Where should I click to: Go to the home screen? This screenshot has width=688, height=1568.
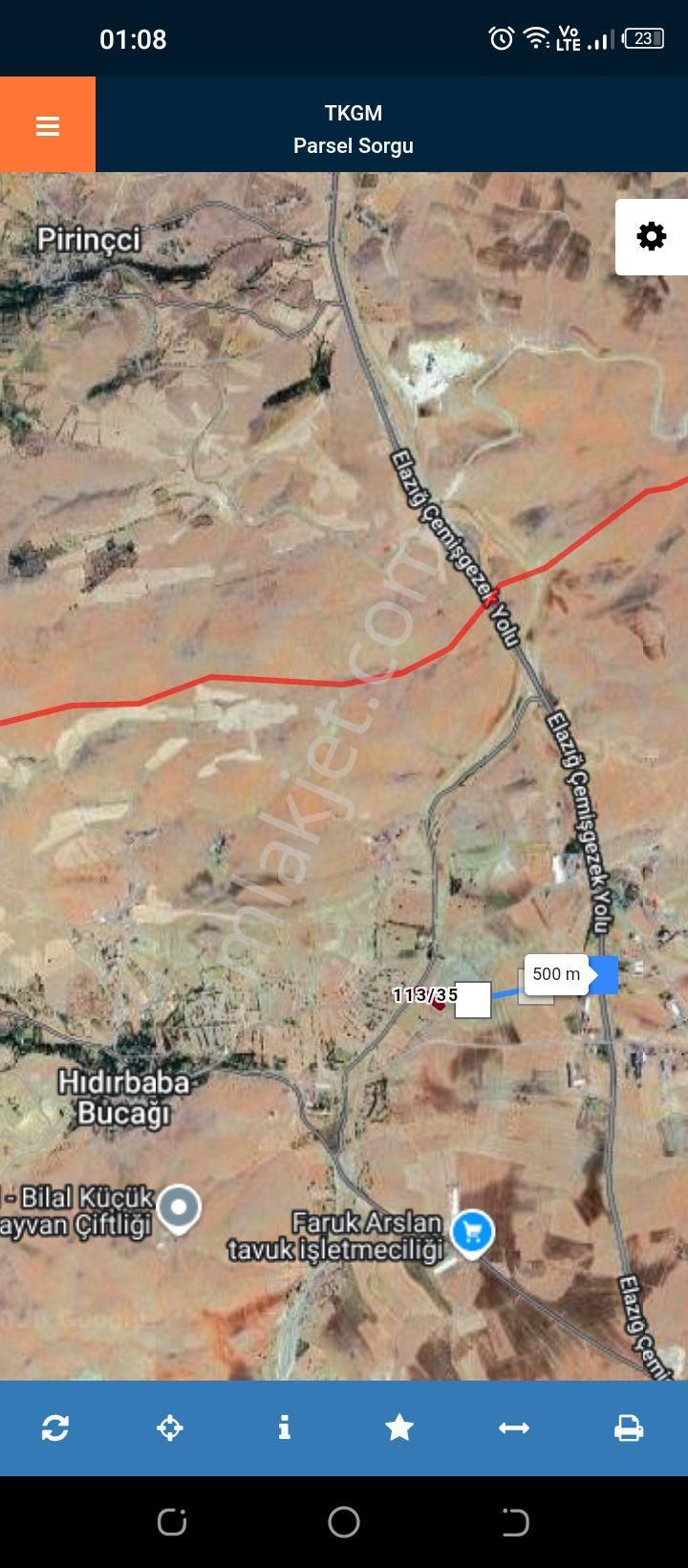tap(344, 1521)
